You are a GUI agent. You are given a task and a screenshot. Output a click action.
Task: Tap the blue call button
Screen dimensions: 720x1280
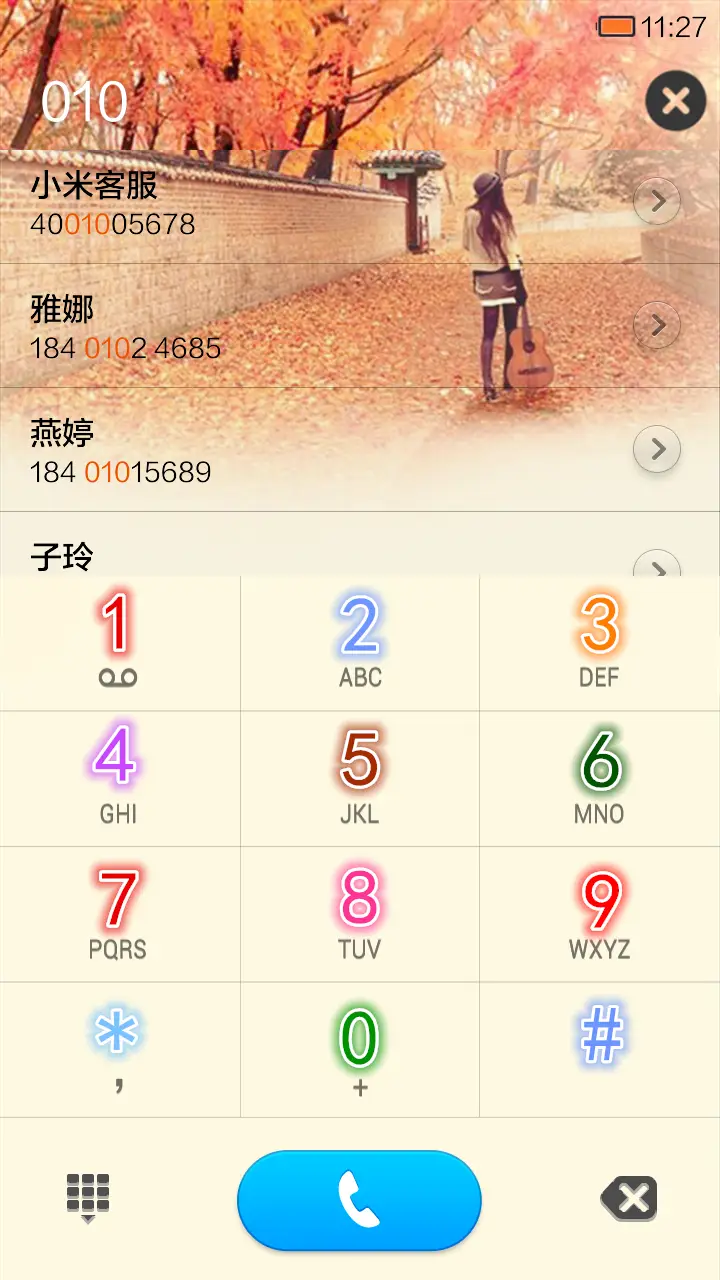[359, 1199]
